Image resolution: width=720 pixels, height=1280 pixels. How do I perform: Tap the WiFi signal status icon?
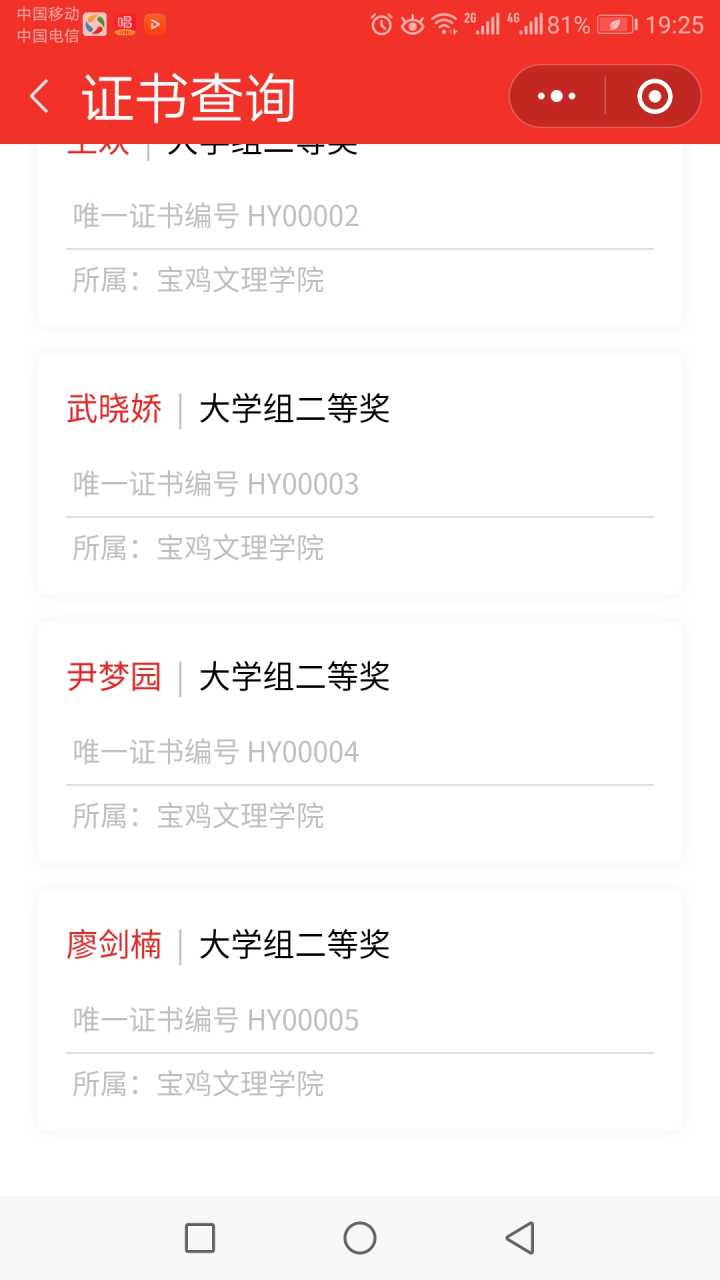[x=444, y=23]
